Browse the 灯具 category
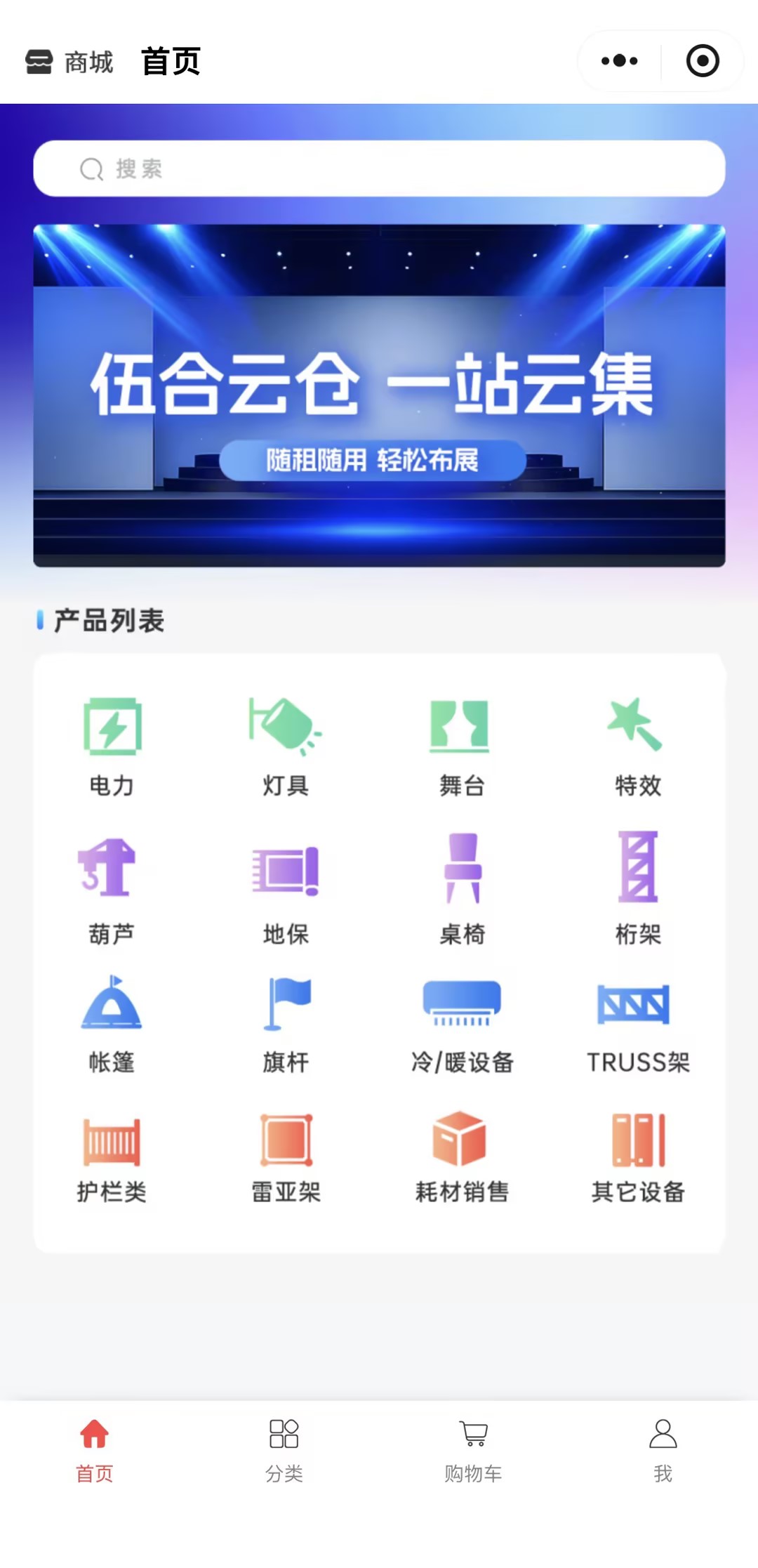Screen dimensions: 758x1568 (286, 747)
